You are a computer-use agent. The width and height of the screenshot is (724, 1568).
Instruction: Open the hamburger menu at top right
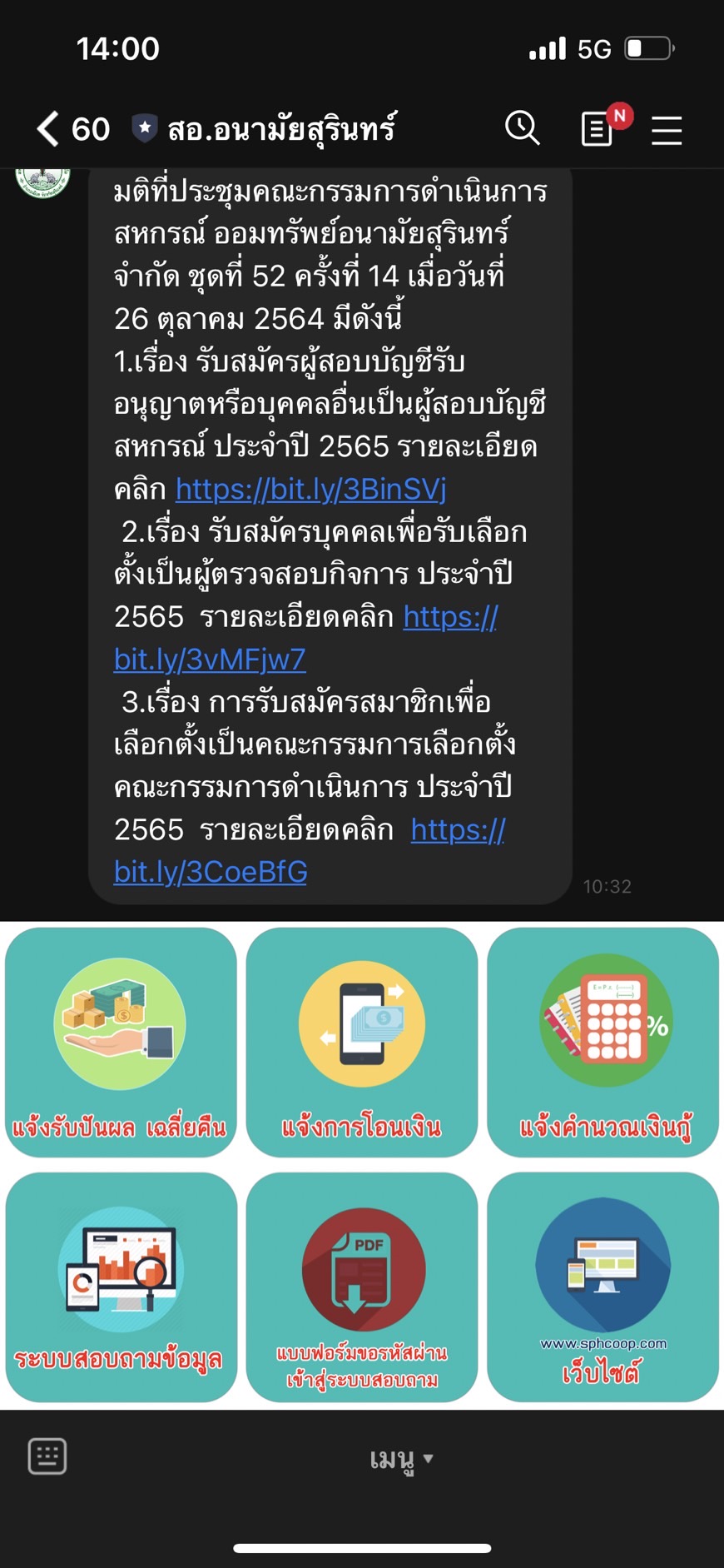(x=667, y=130)
